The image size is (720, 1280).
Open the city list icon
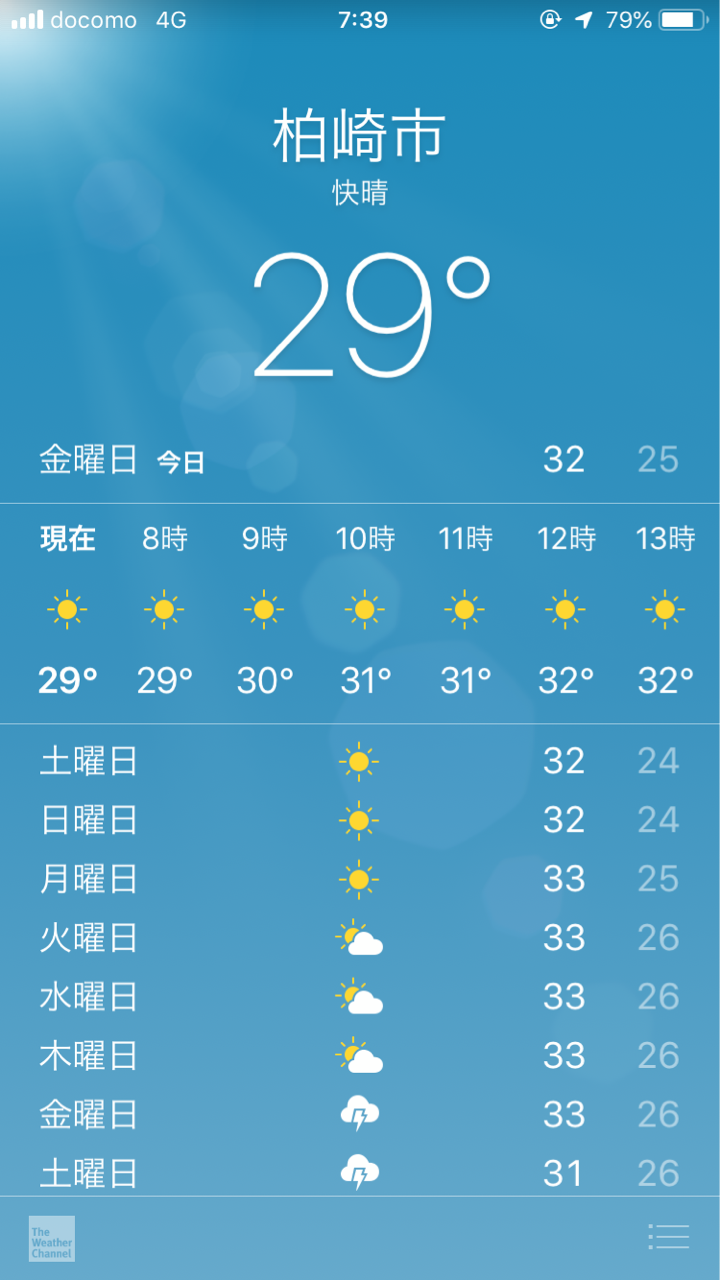click(669, 1237)
